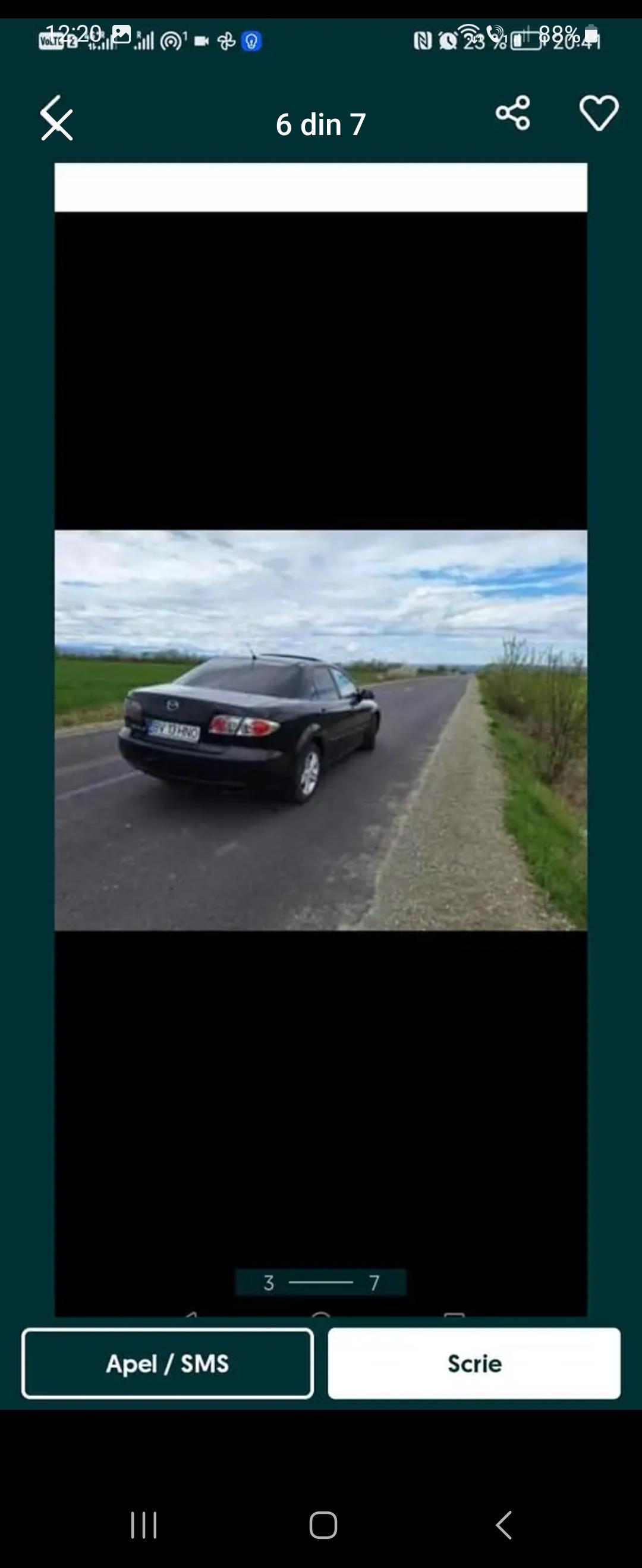Tap the Apel / SMS button

coord(168,1363)
